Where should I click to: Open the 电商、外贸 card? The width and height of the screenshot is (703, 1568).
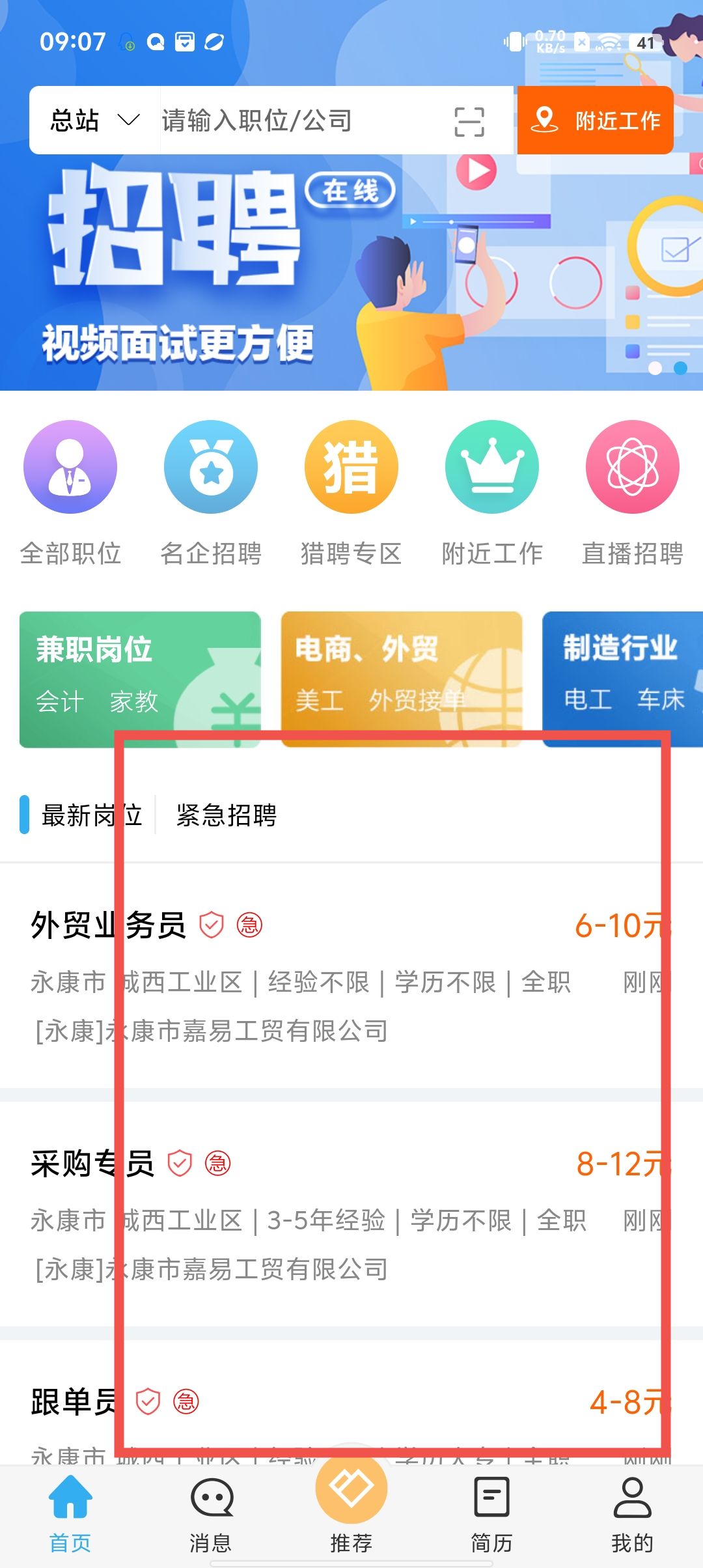401,679
